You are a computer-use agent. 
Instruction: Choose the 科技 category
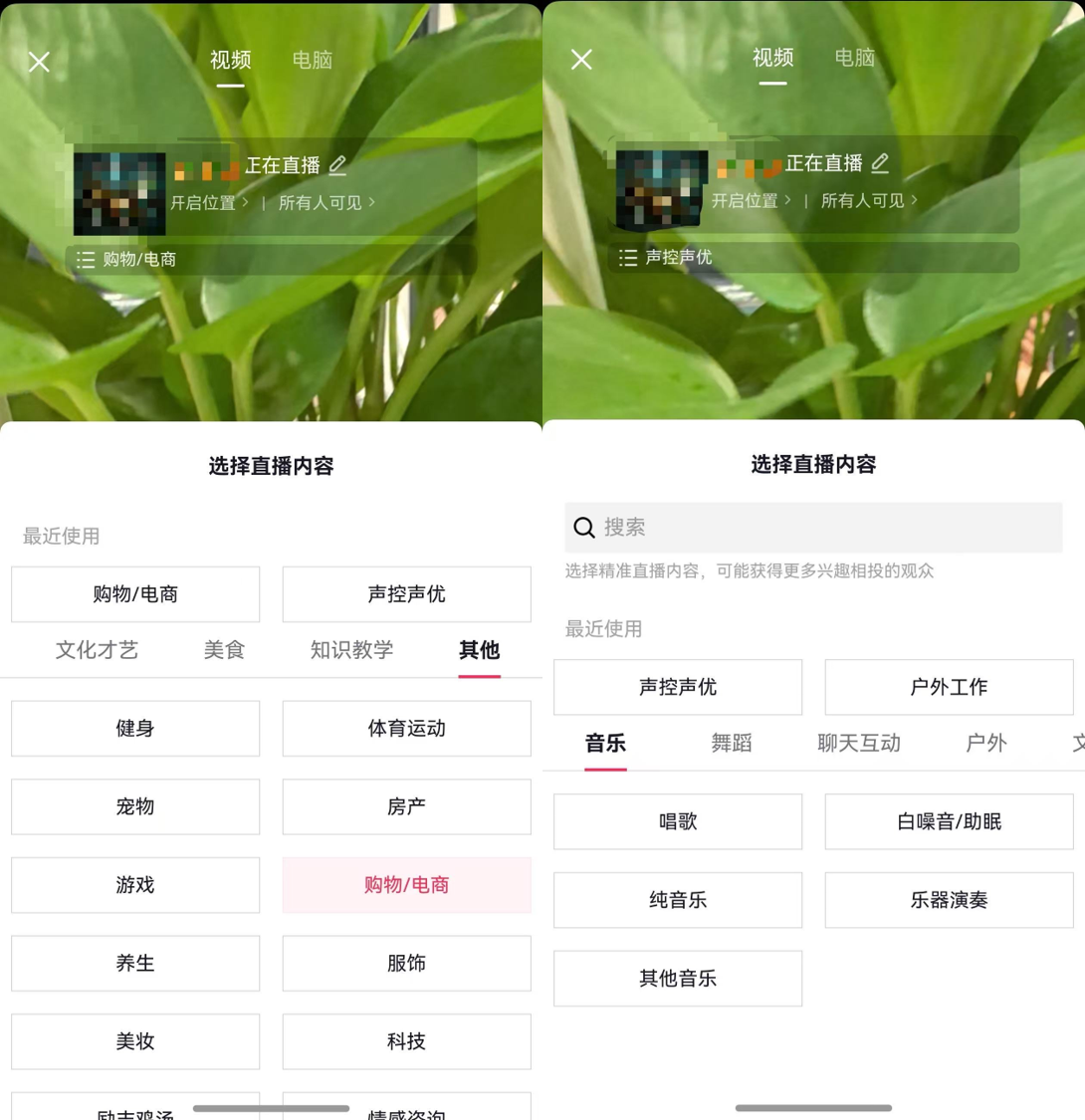(x=406, y=1041)
